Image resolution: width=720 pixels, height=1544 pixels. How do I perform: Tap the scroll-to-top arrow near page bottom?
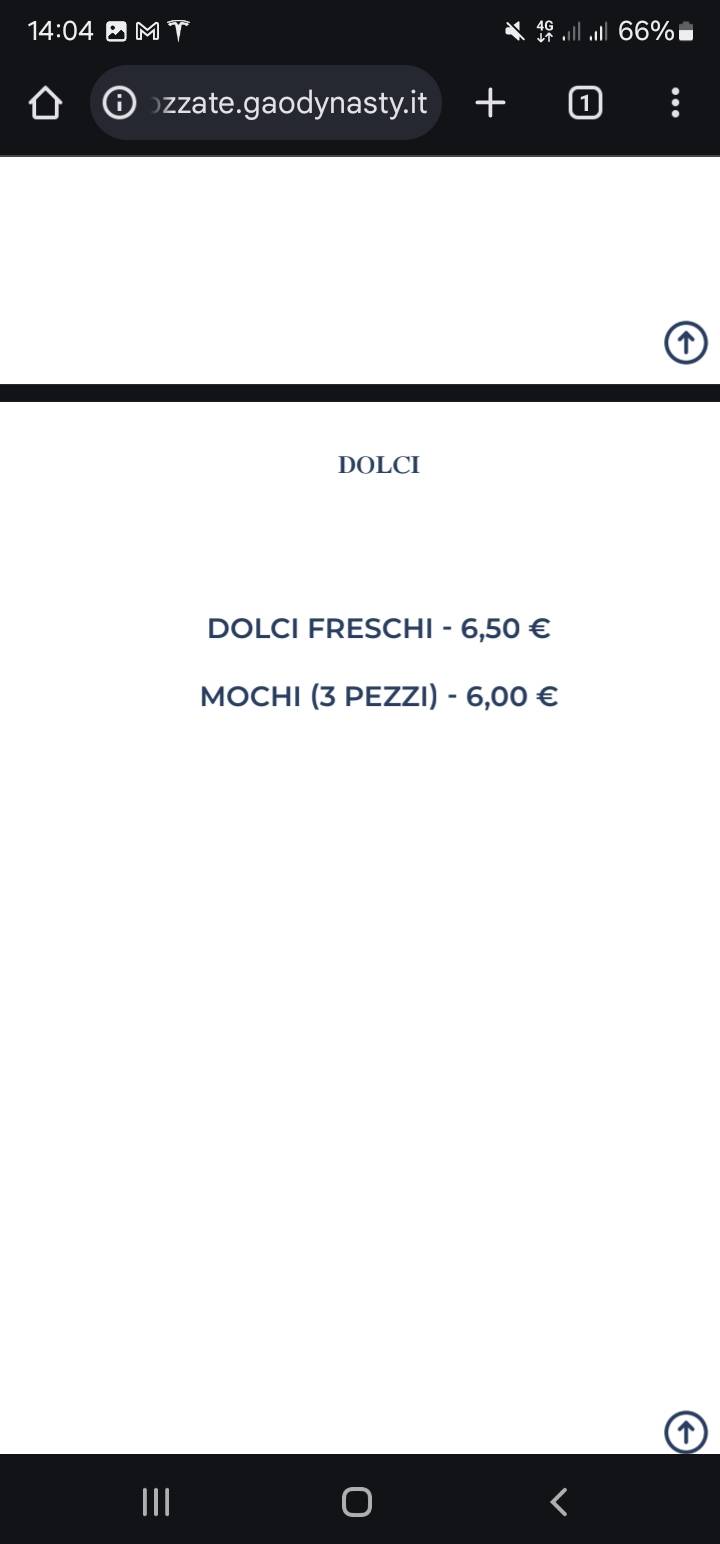pyautogui.click(x=685, y=1432)
